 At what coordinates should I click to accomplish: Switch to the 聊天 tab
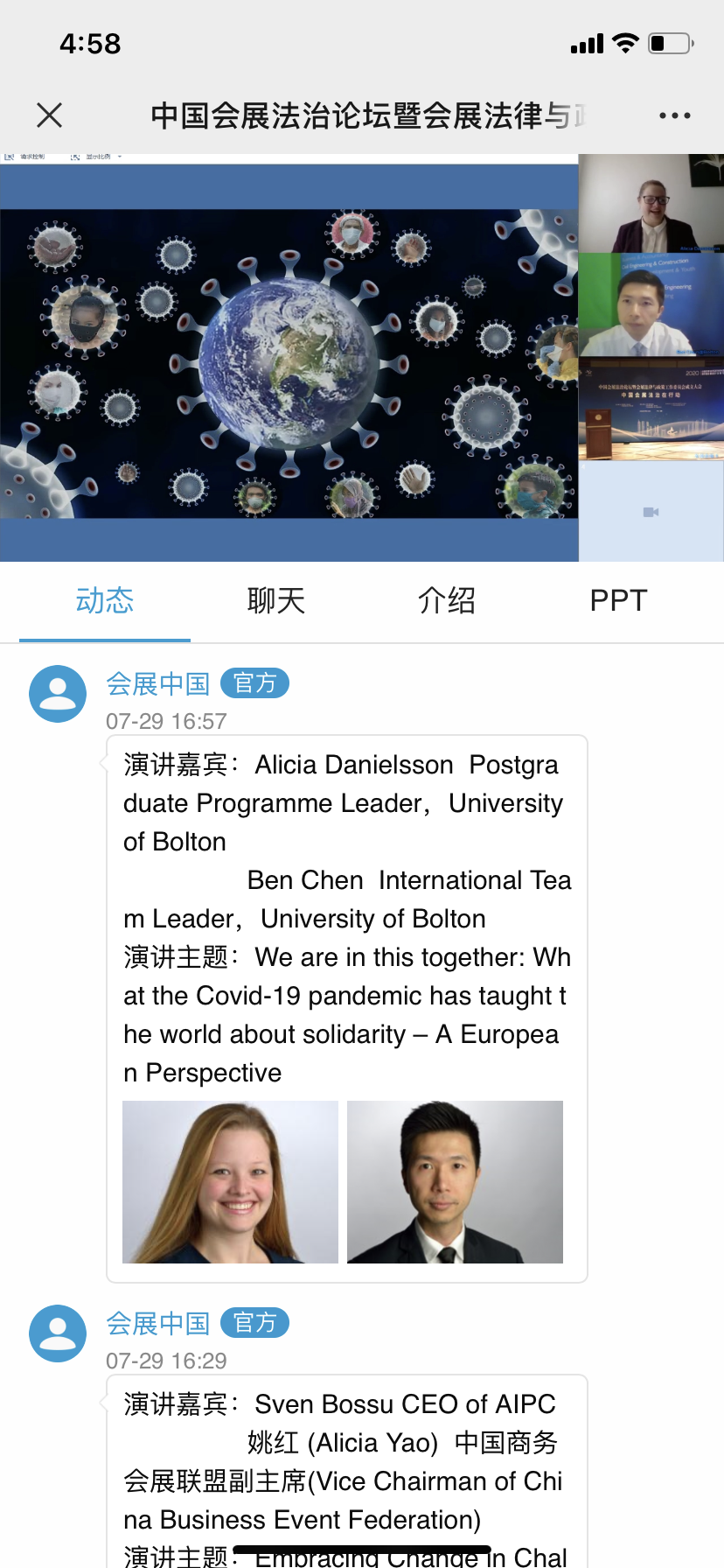click(x=275, y=601)
